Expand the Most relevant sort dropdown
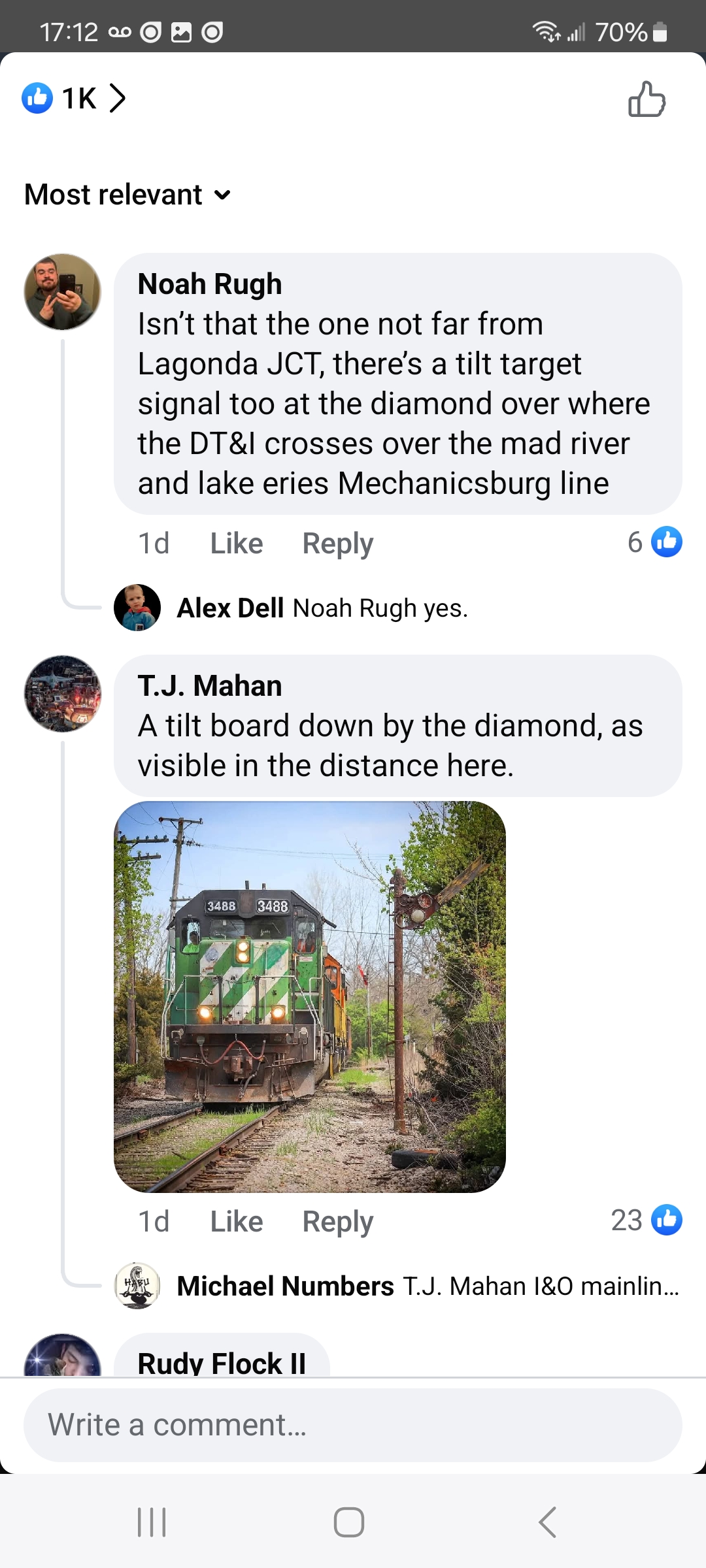The image size is (706, 1568). [127, 195]
